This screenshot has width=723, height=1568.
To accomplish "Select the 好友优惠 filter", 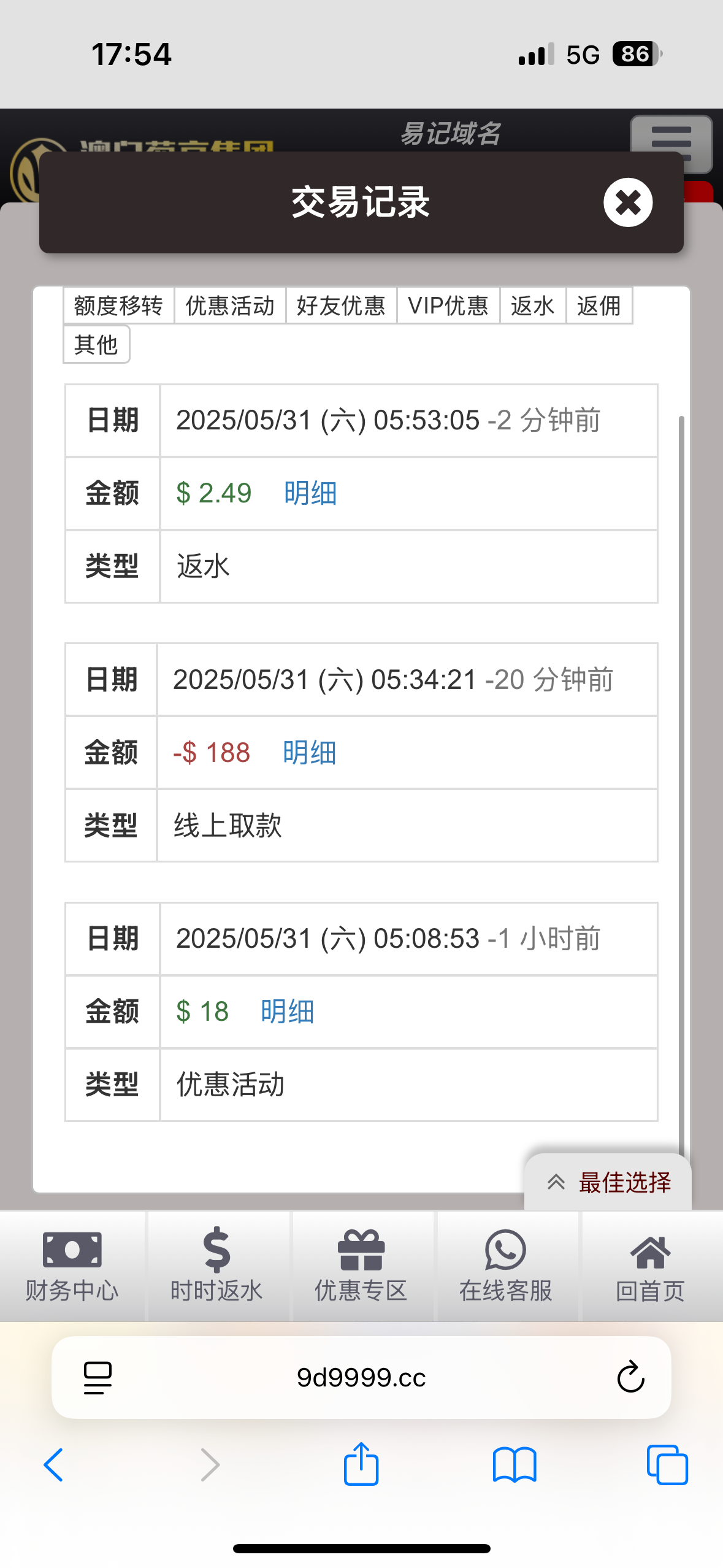I will click(x=341, y=306).
